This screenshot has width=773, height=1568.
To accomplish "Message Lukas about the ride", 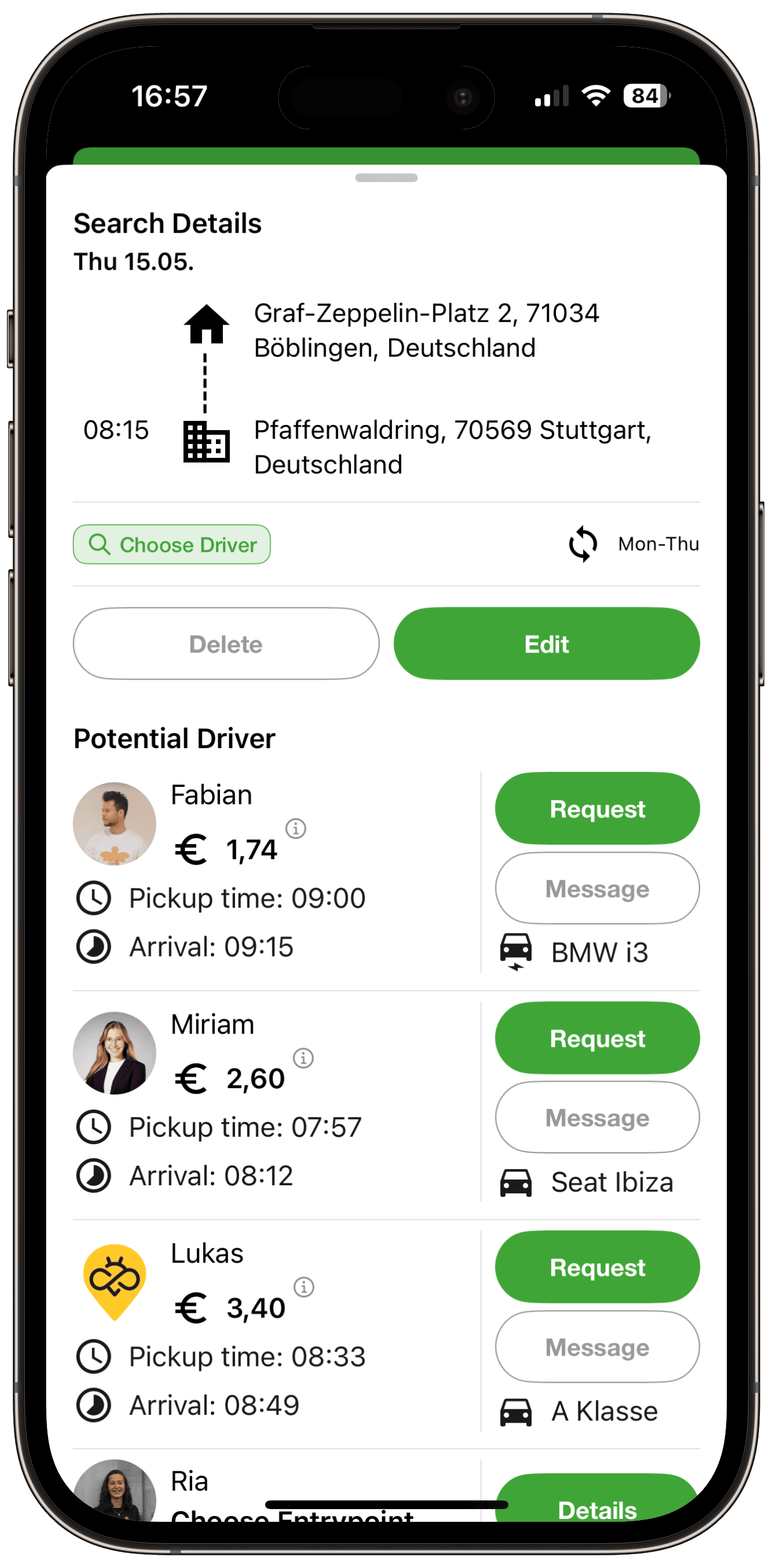I will click(x=596, y=1346).
